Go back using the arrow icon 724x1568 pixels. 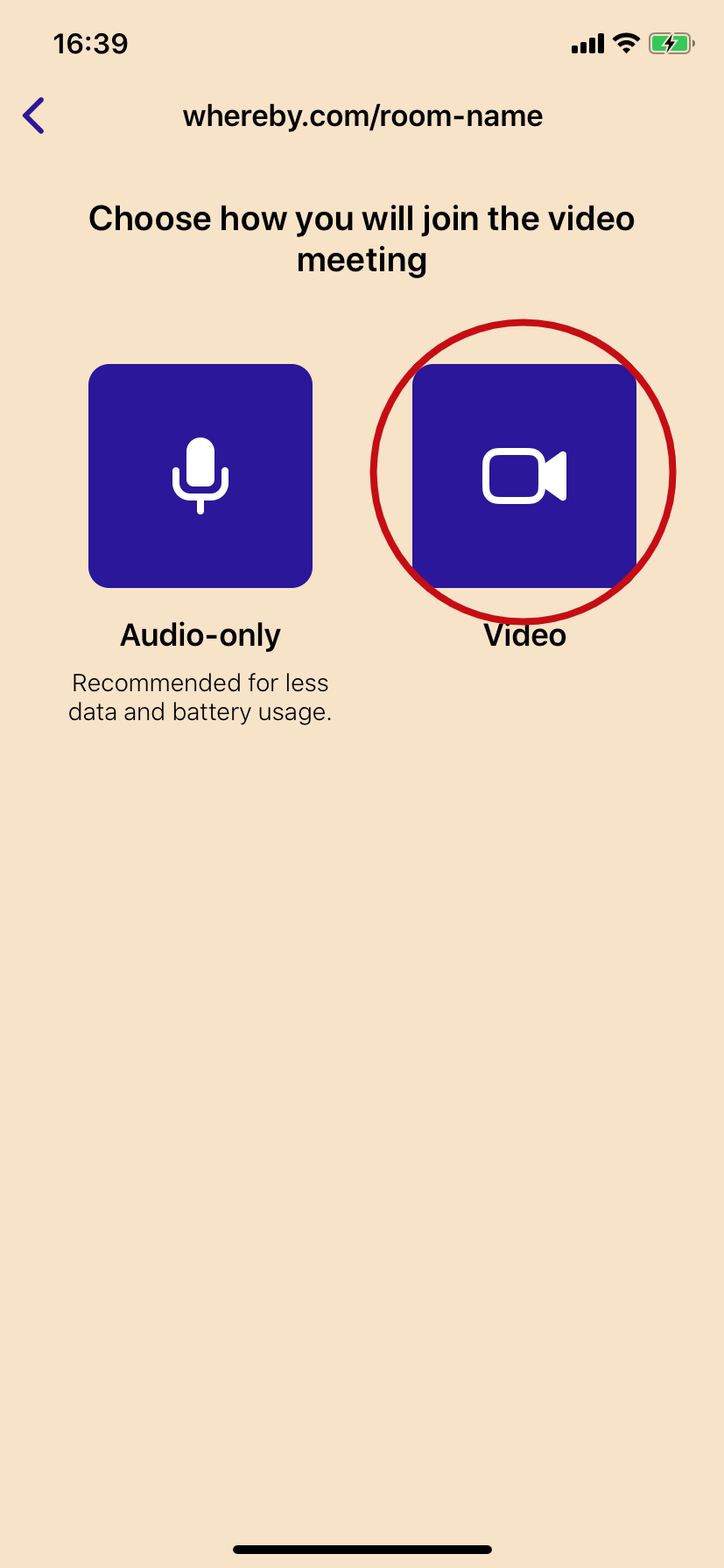click(x=34, y=115)
